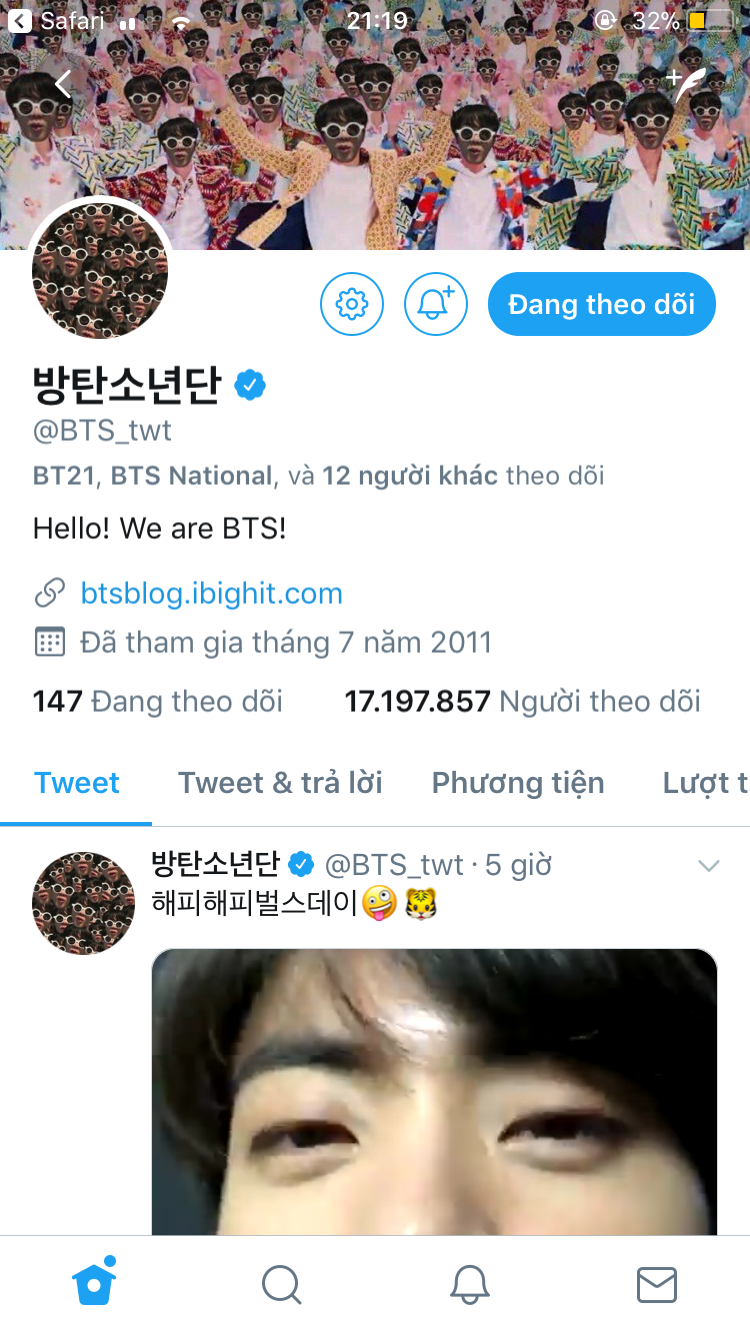The height and width of the screenshot is (1334, 750).
Task: Turn on tweet notifications bell
Action: pos(436,304)
